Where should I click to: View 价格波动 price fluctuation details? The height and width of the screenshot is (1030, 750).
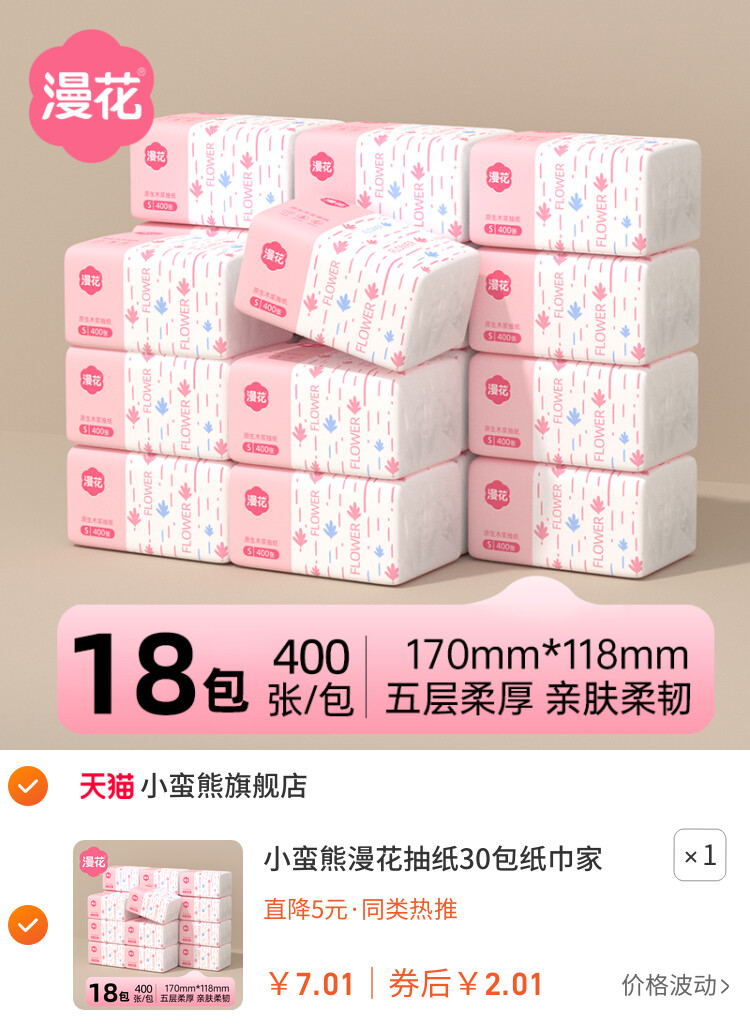point(675,985)
